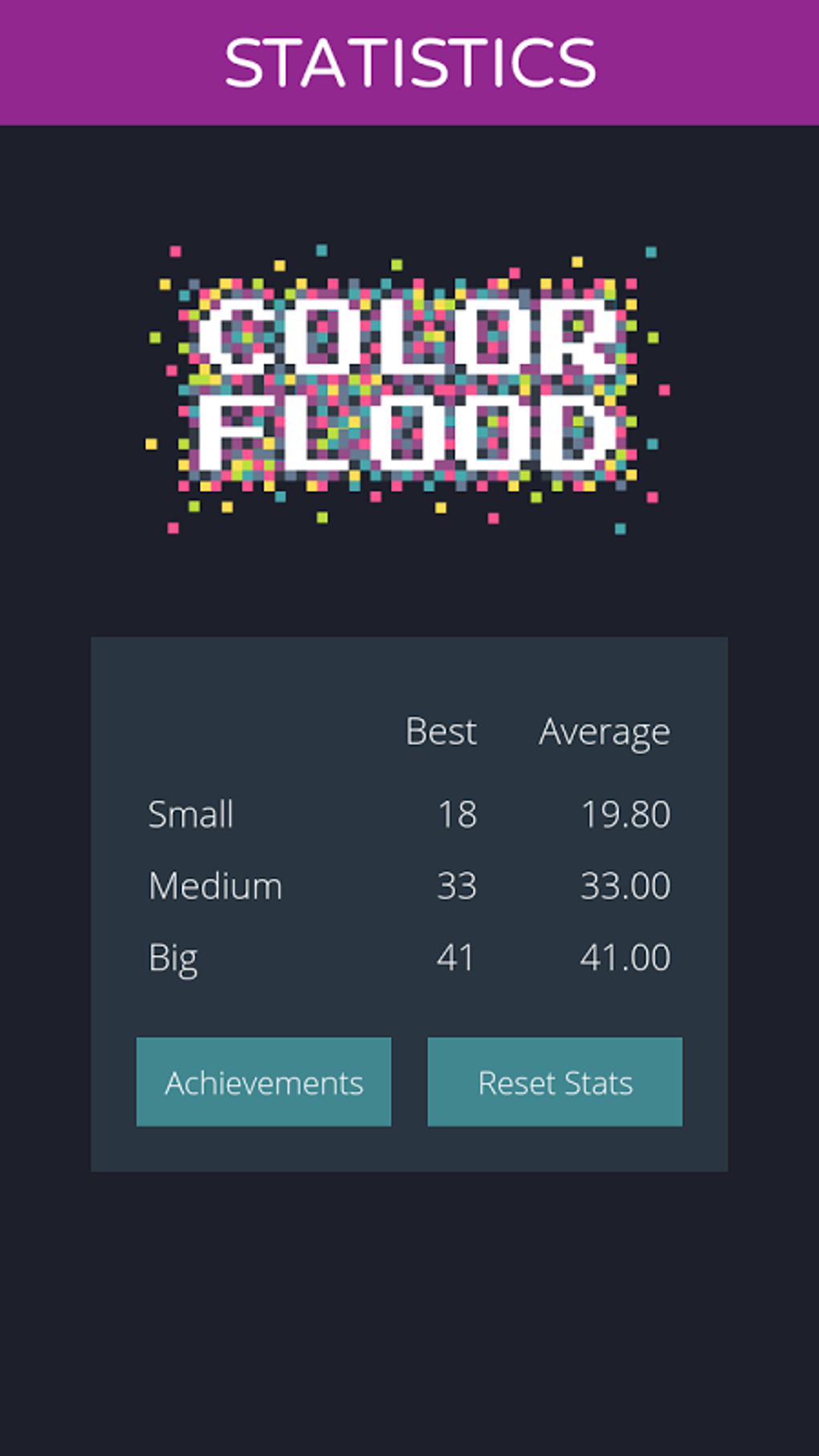The height and width of the screenshot is (1456, 819).
Task: Click the STATISTICS header title
Action: coord(409,63)
